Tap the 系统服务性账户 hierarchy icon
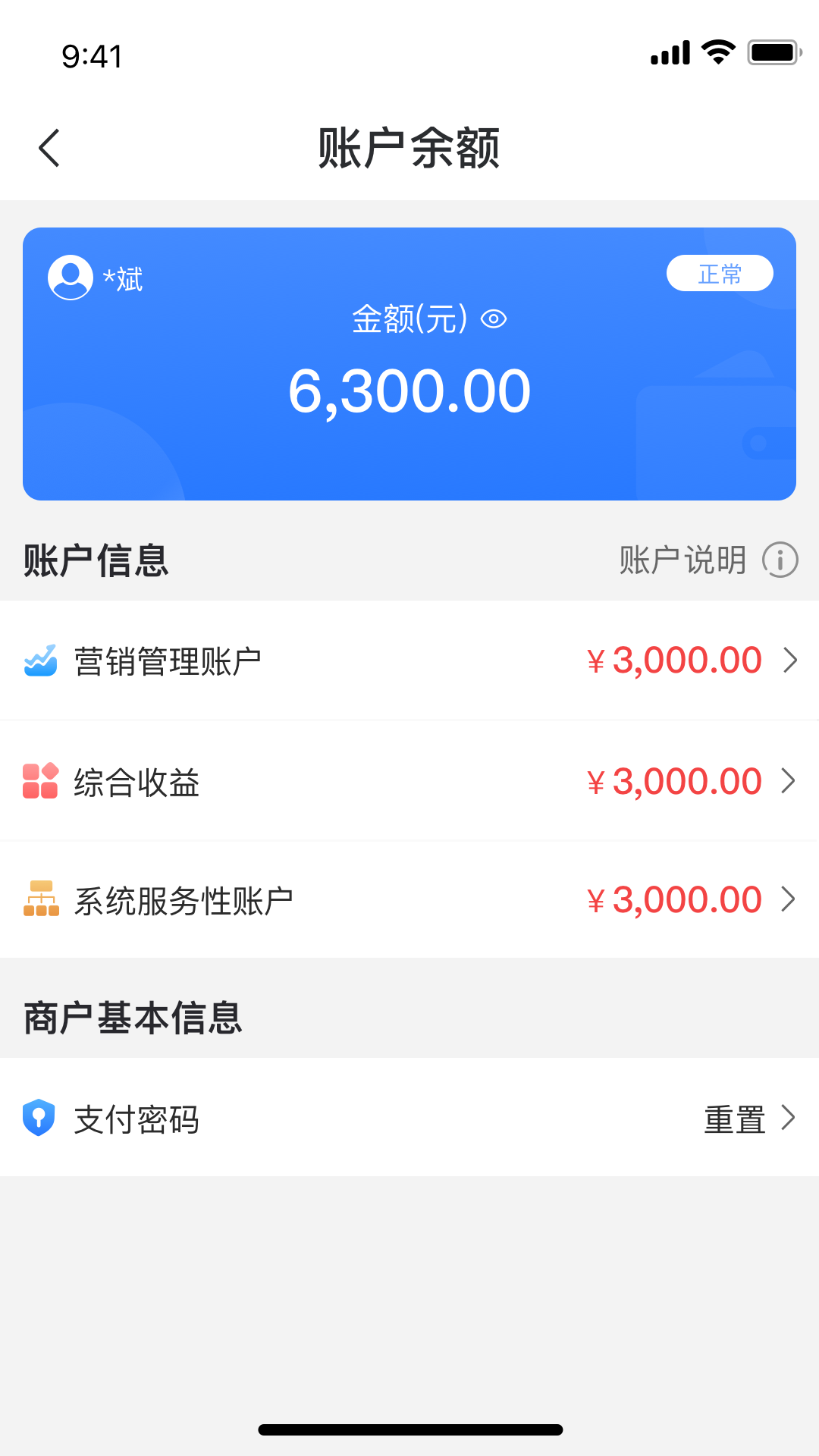The width and height of the screenshot is (819, 1456). click(41, 899)
